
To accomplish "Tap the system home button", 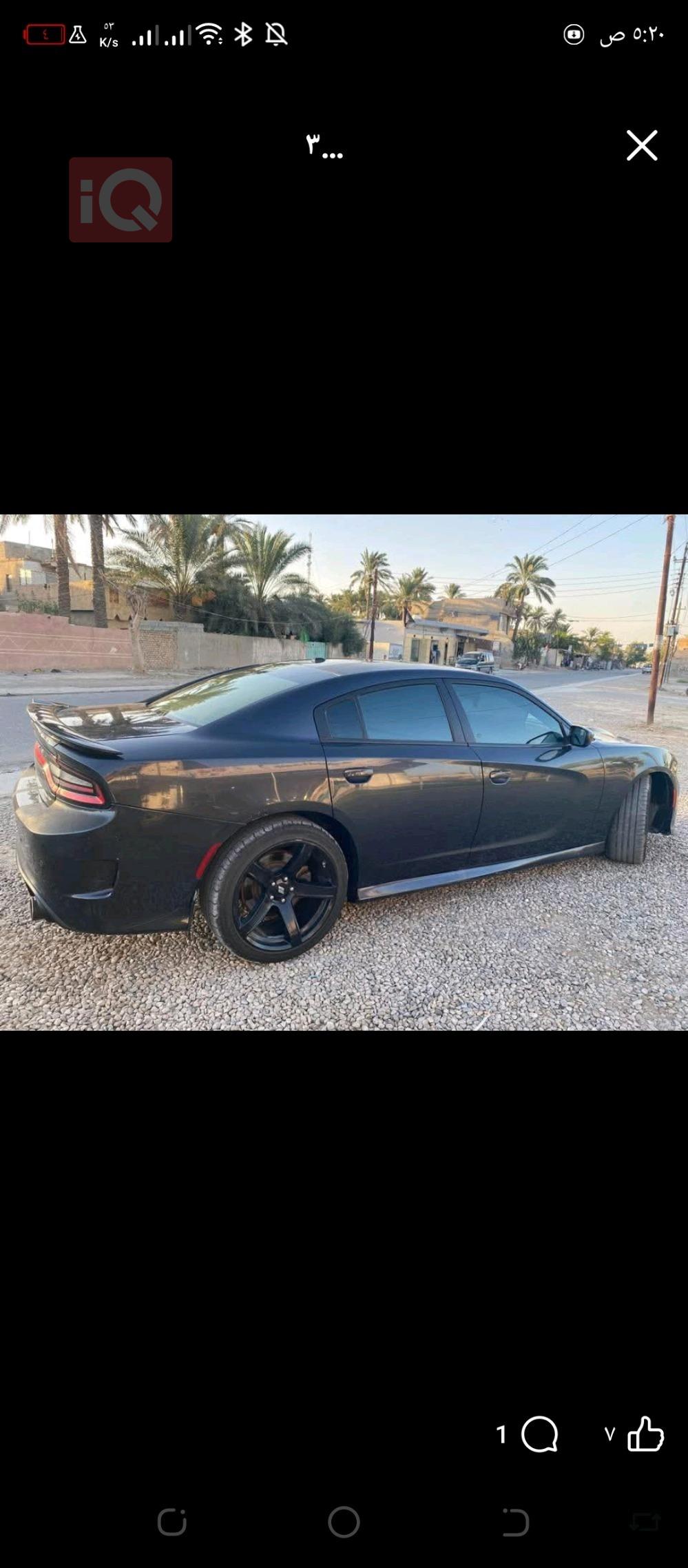I will coord(344,1521).
